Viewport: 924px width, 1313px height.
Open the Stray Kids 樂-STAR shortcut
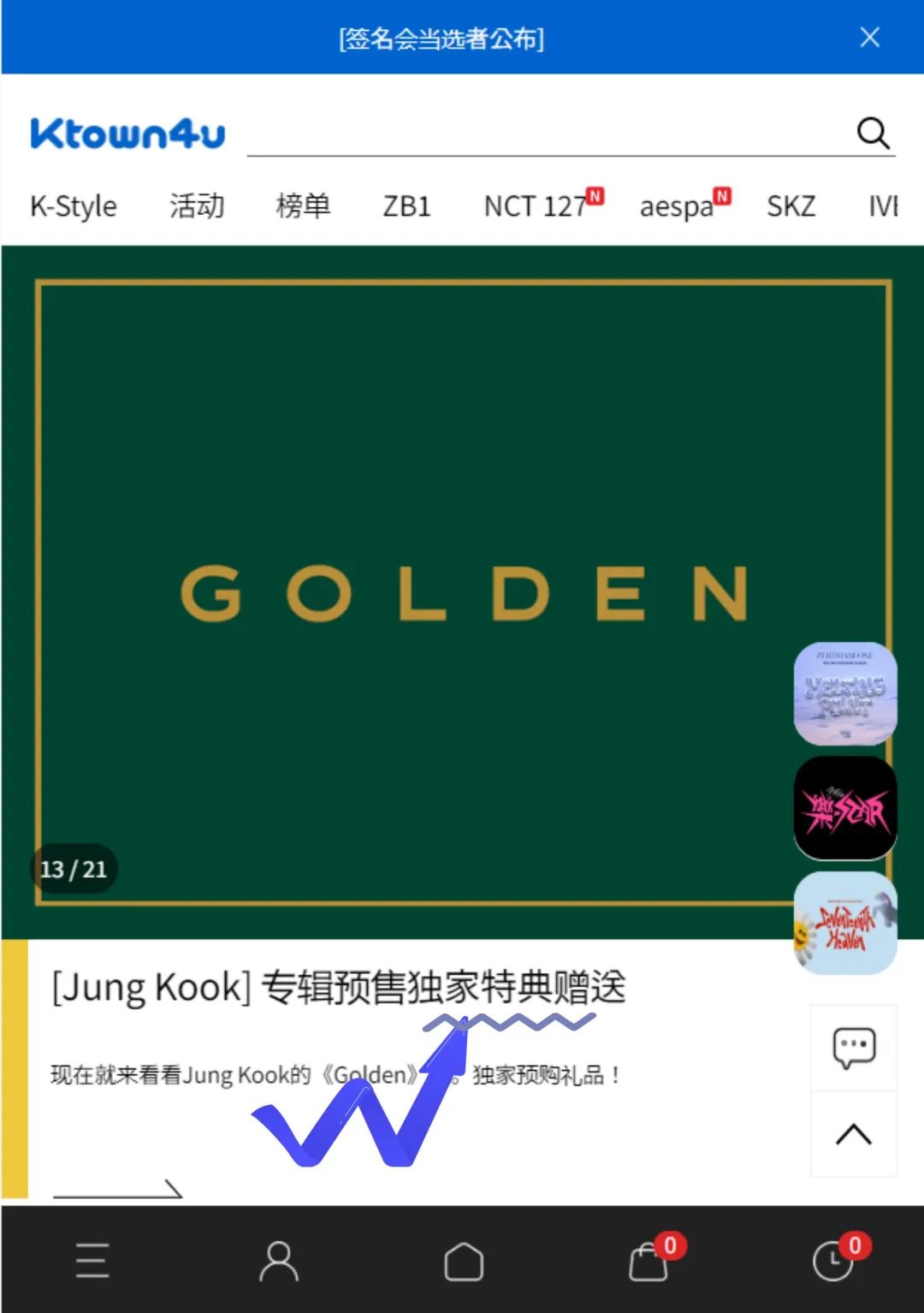coord(845,808)
